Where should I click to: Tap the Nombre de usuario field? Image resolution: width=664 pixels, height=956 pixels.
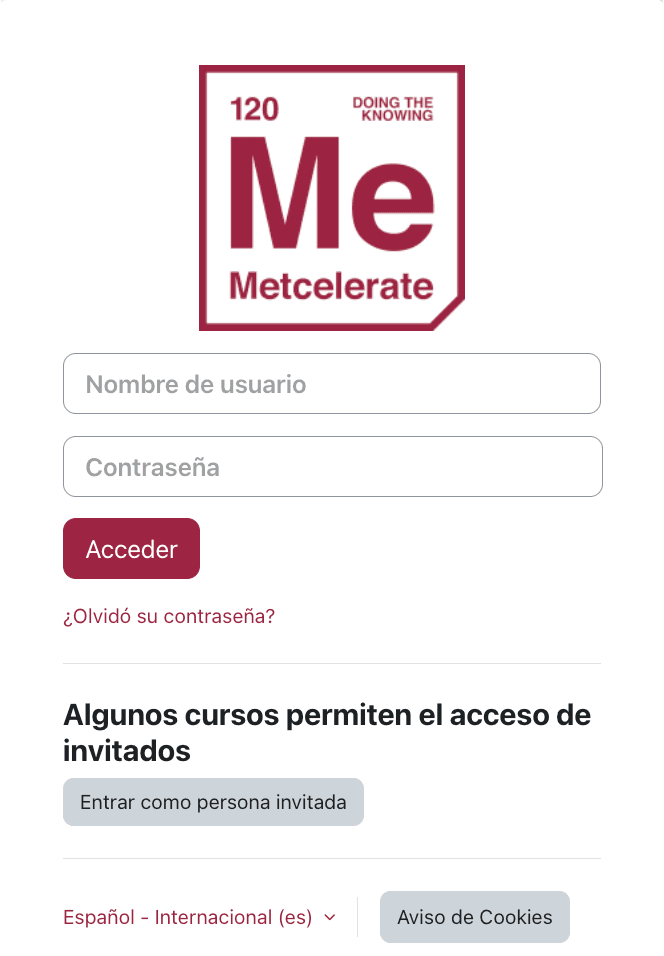coord(331,384)
